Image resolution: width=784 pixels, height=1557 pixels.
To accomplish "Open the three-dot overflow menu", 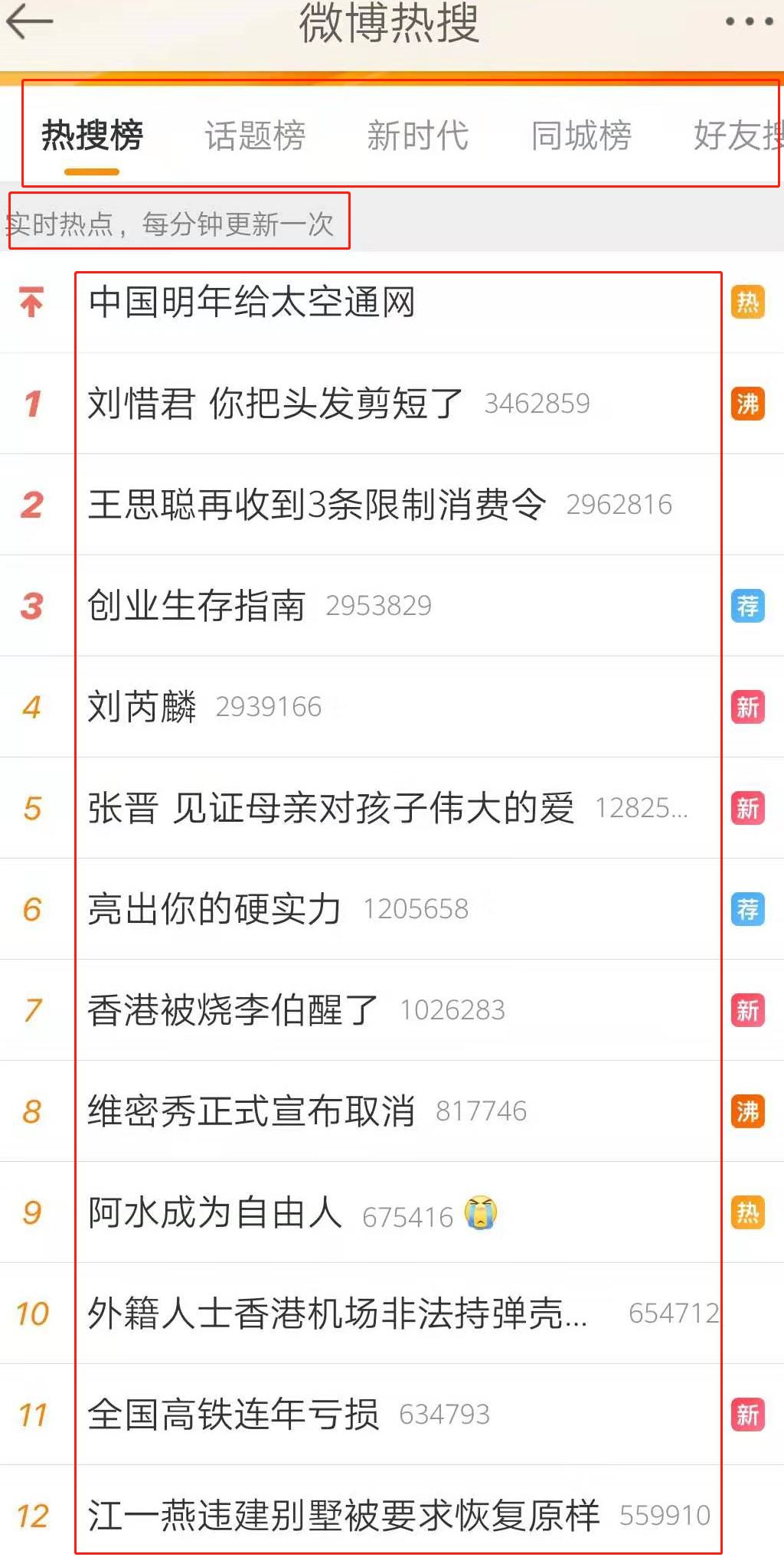I will 749,21.
